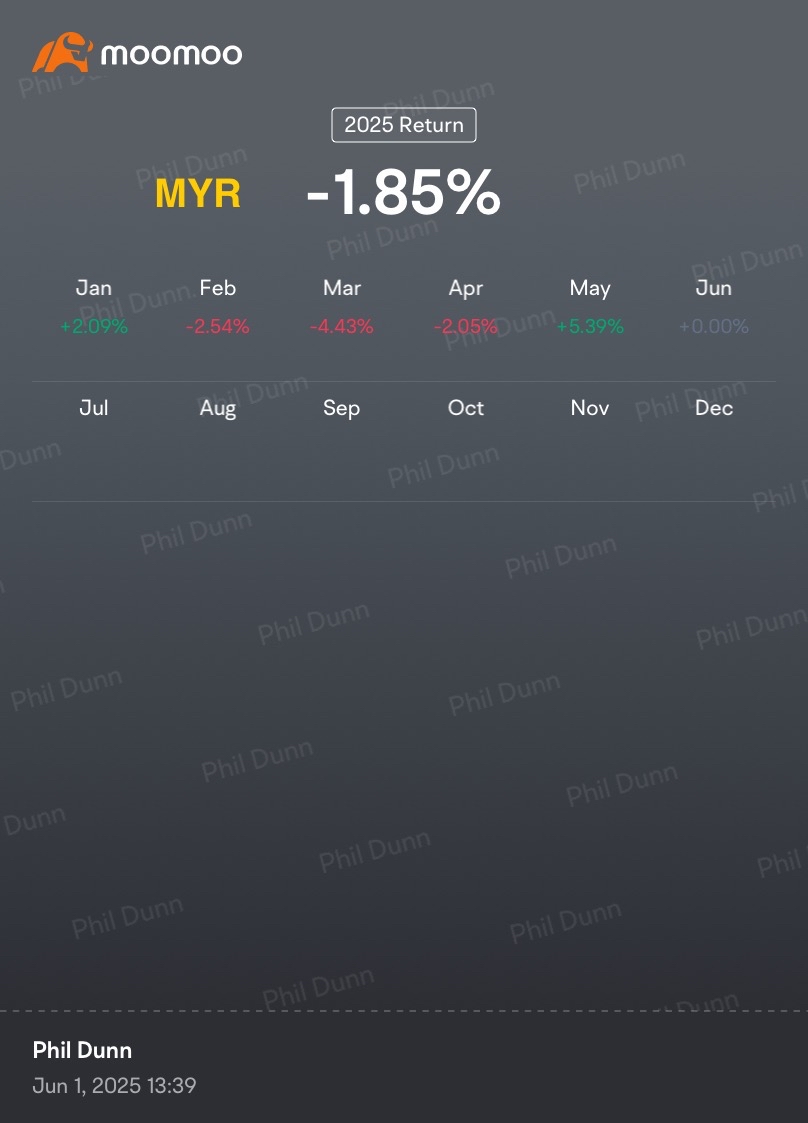This screenshot has height=1123, width=808.
Task: Click the Aug month label
Action: tap(217, 408)
